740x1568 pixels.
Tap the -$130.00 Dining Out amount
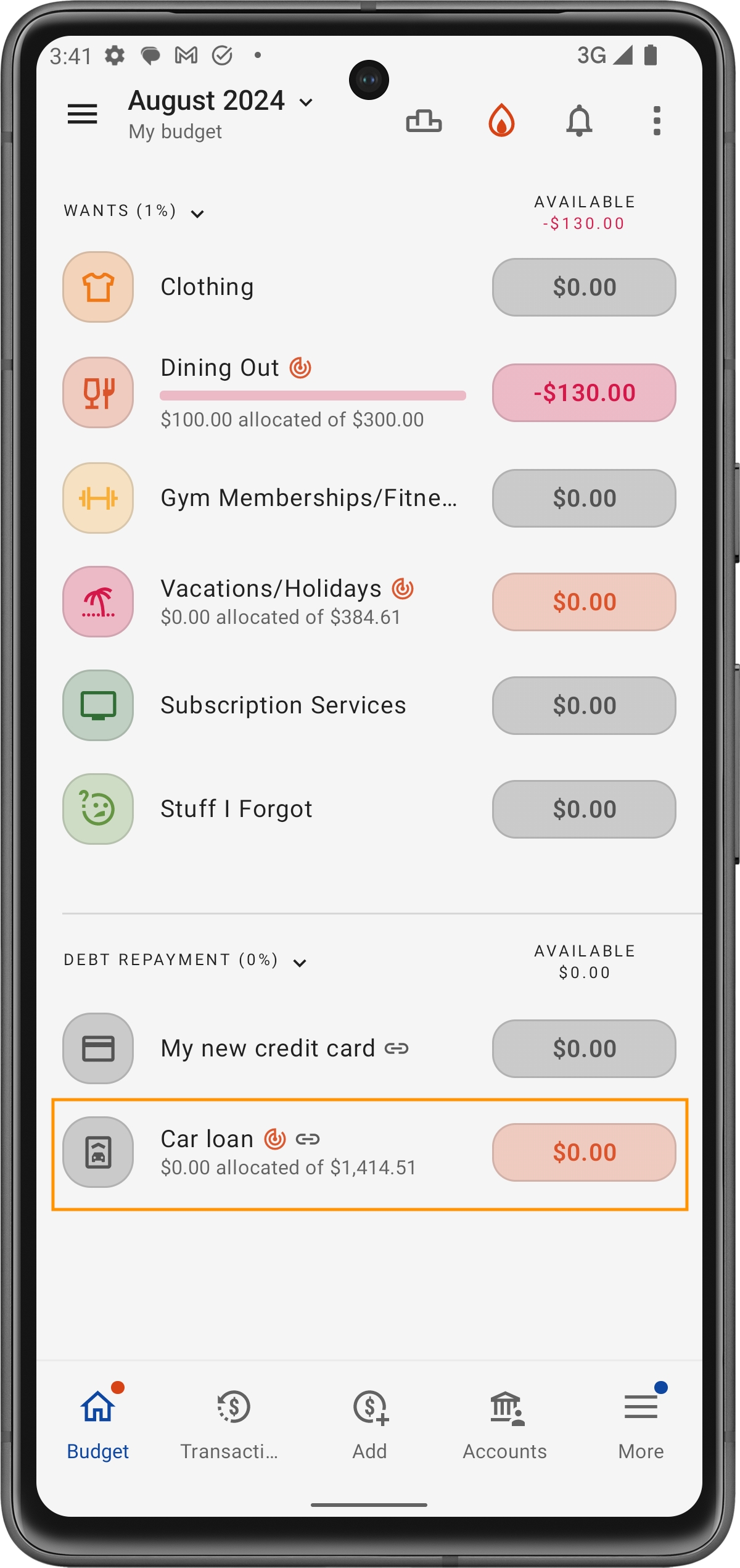[583, 392]
